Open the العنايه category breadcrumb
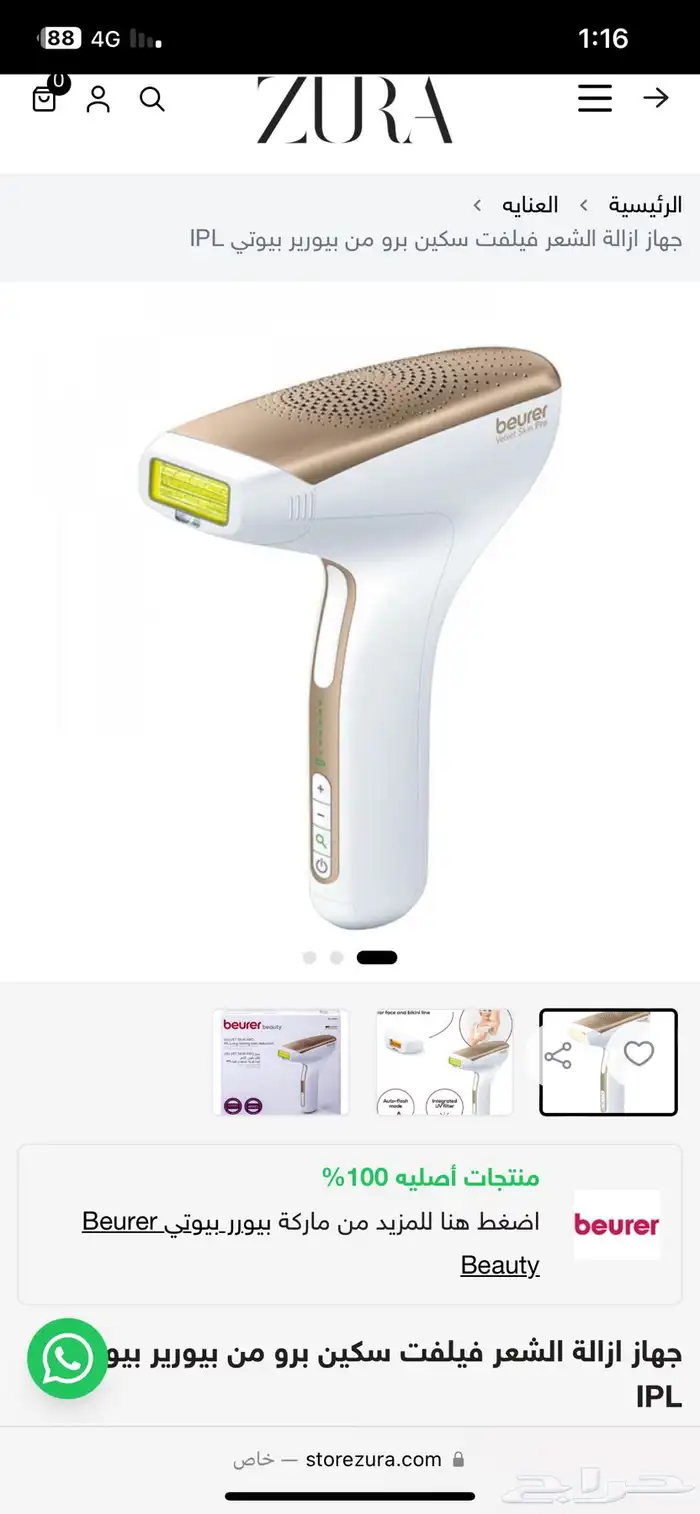Screen dimensions: 700x1514 tap(530, 205)
